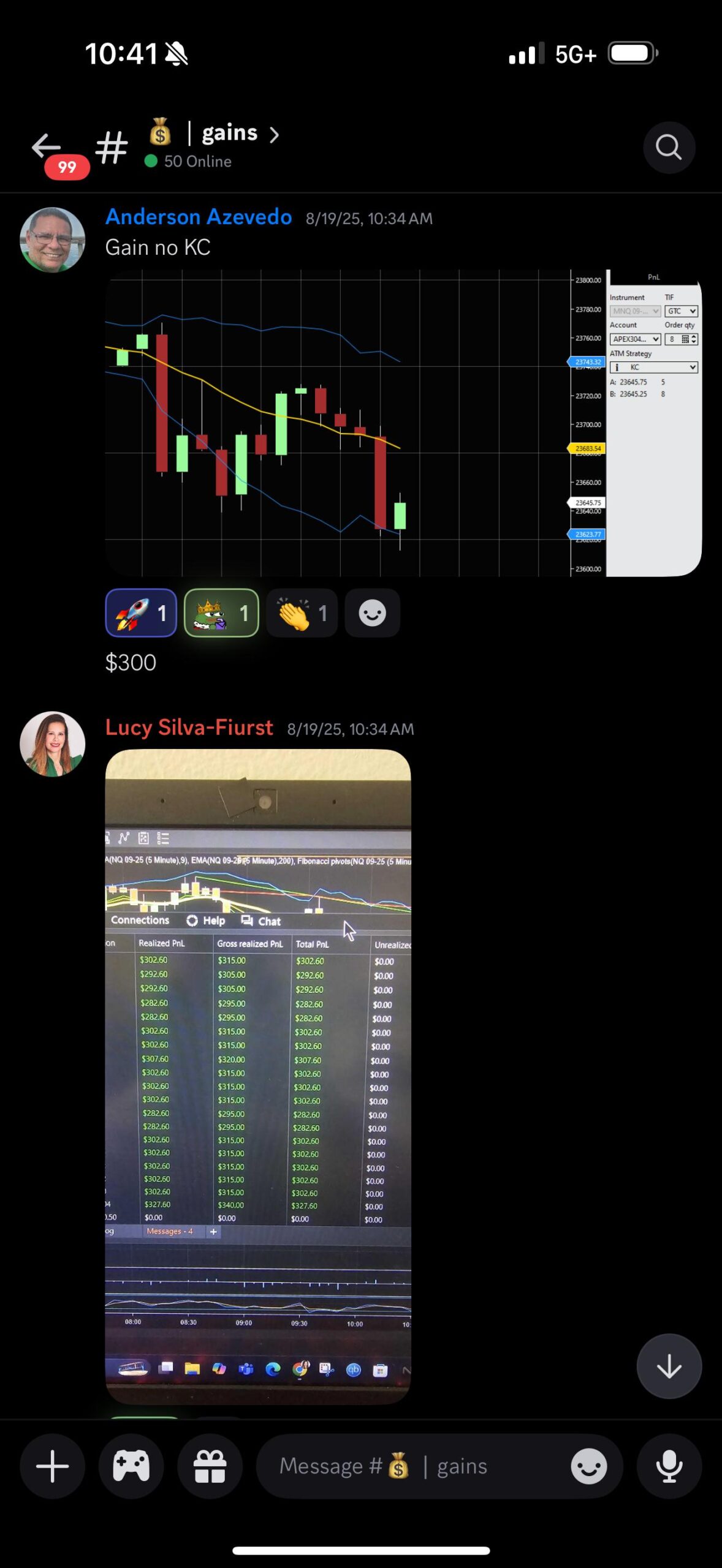The height and width of the screenshot is (1568, 722).
Task: Open the plus attachment menu
Action: click(53, 1466)
